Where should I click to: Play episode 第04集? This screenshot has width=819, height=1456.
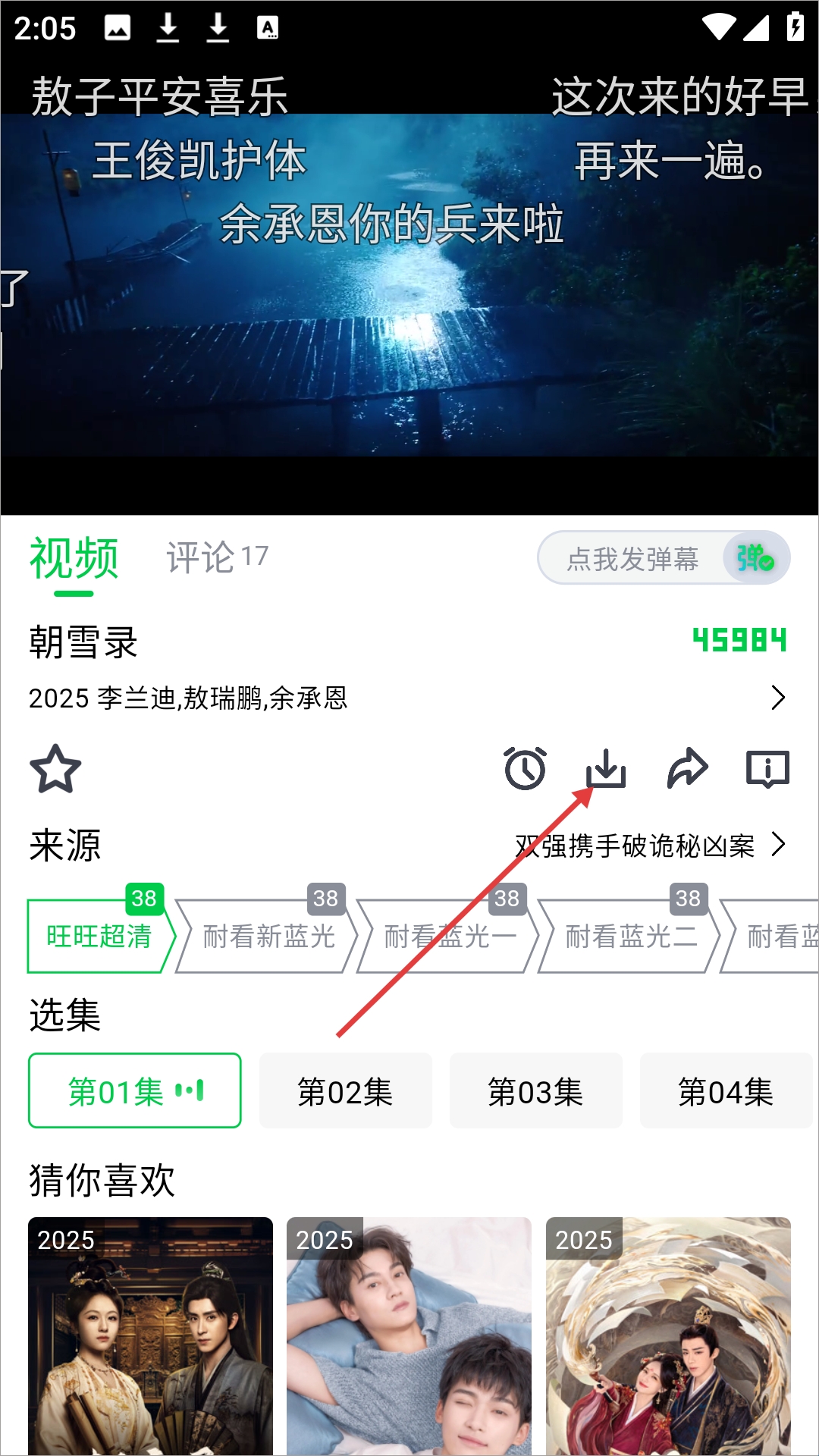point(726,1091)
